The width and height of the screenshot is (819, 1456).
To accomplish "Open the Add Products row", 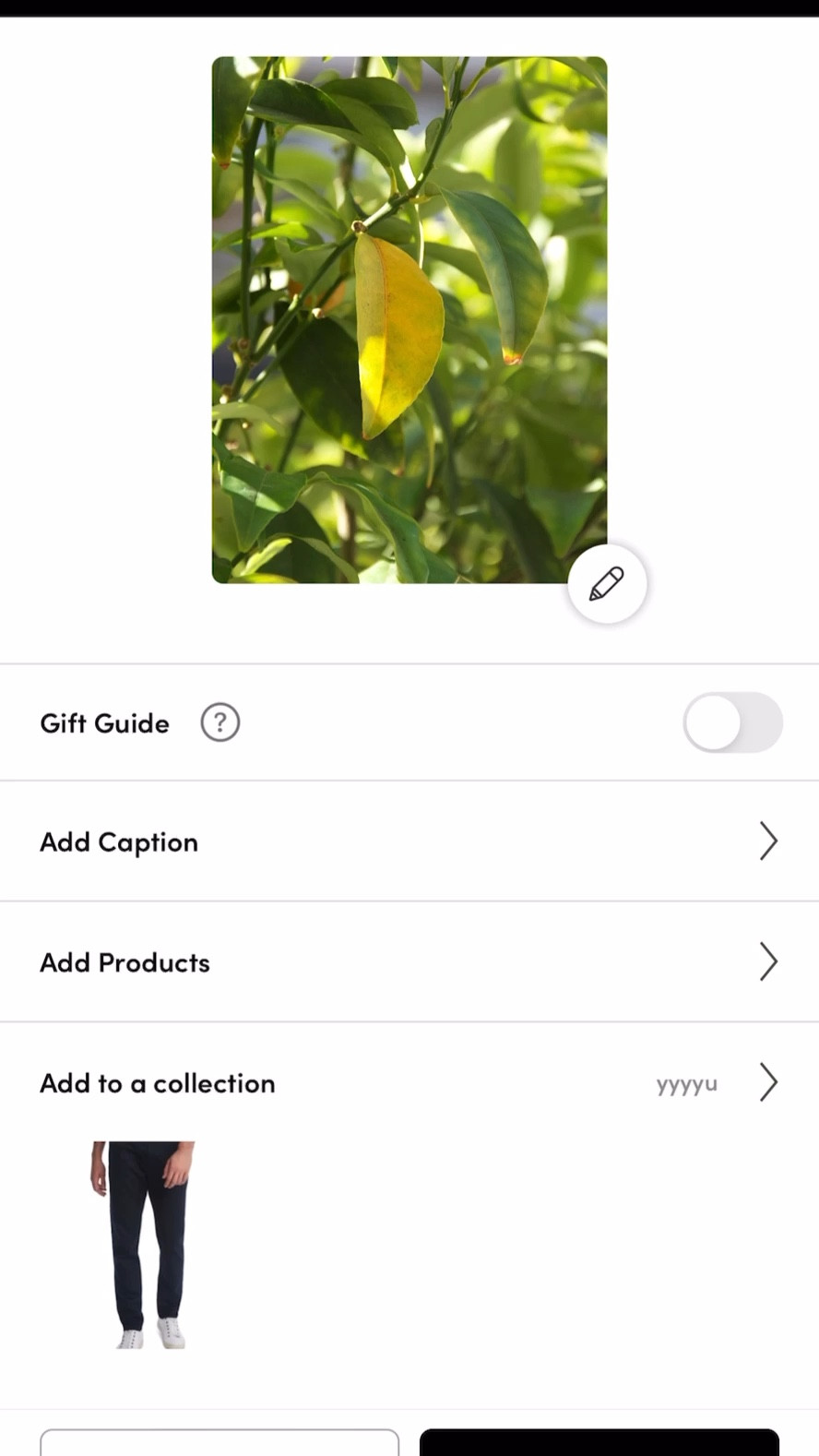I will coord(409,962).
